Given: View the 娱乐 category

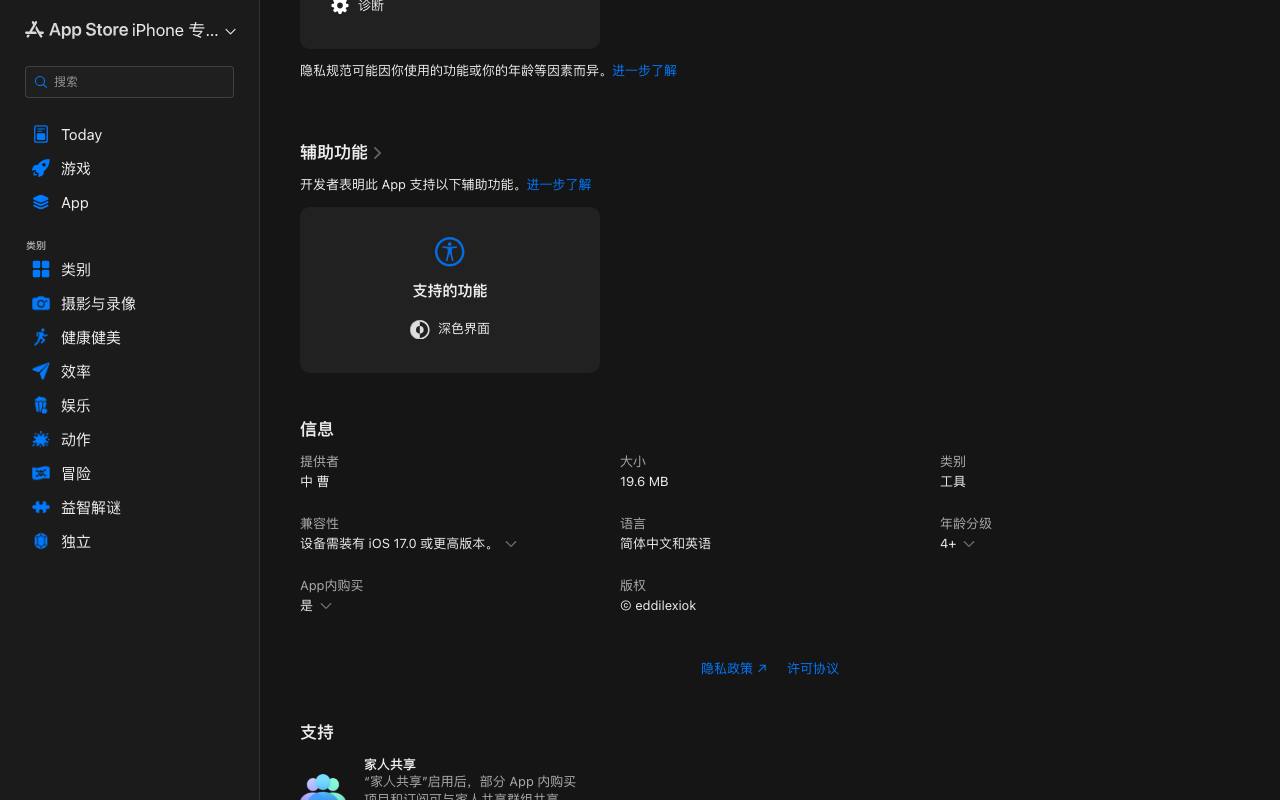Looking at the screenshot, I should pos(129,406).
